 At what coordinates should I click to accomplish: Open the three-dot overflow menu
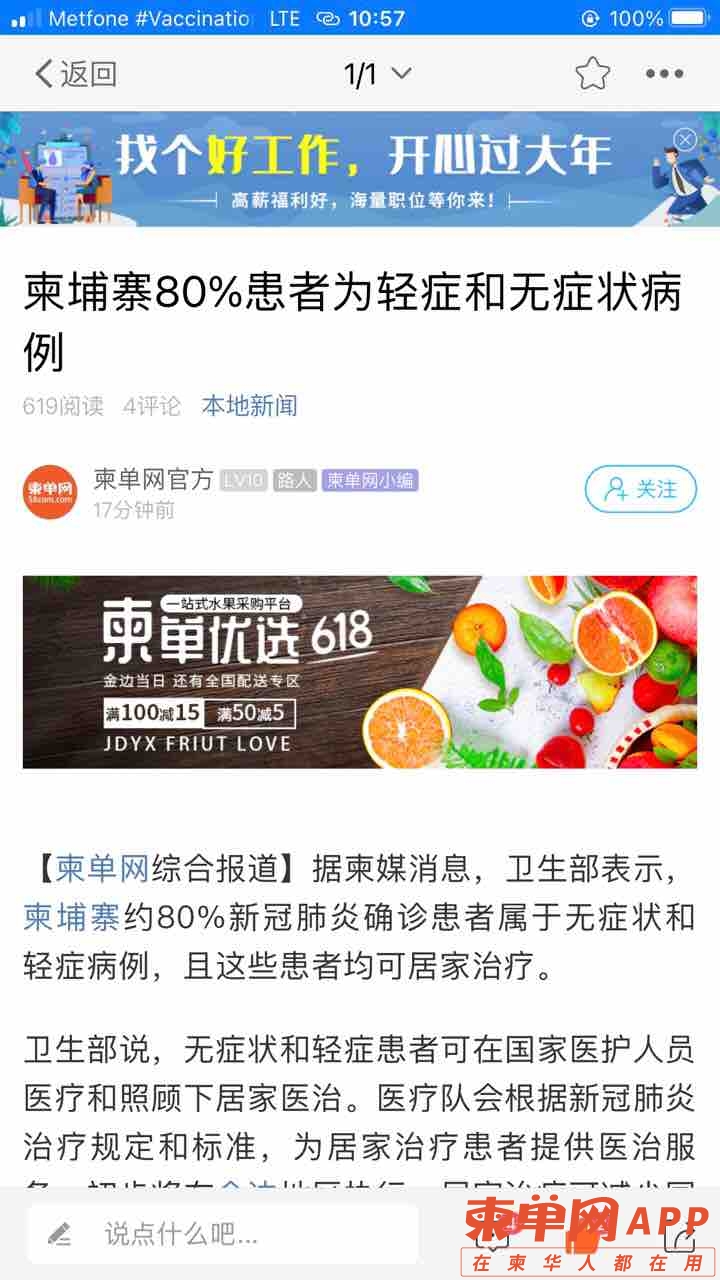pyautogui.click(x=664, y=73)
